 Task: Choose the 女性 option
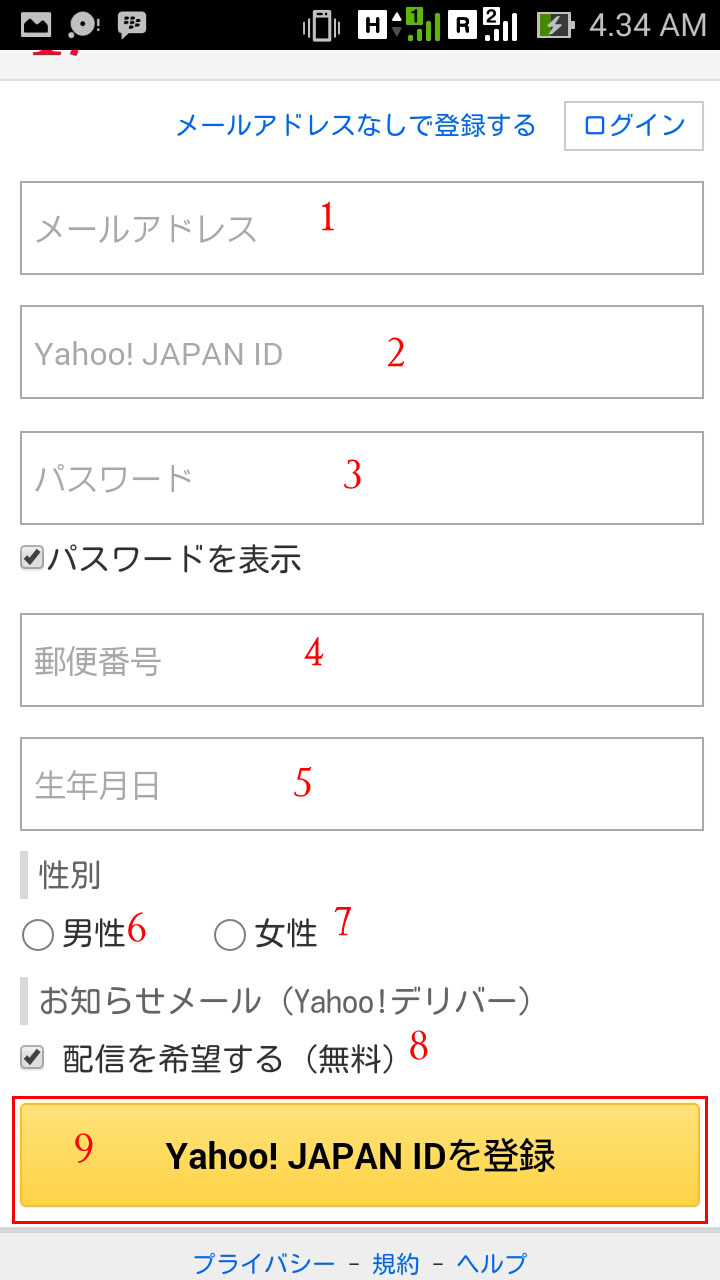click(x=230, y=935)
